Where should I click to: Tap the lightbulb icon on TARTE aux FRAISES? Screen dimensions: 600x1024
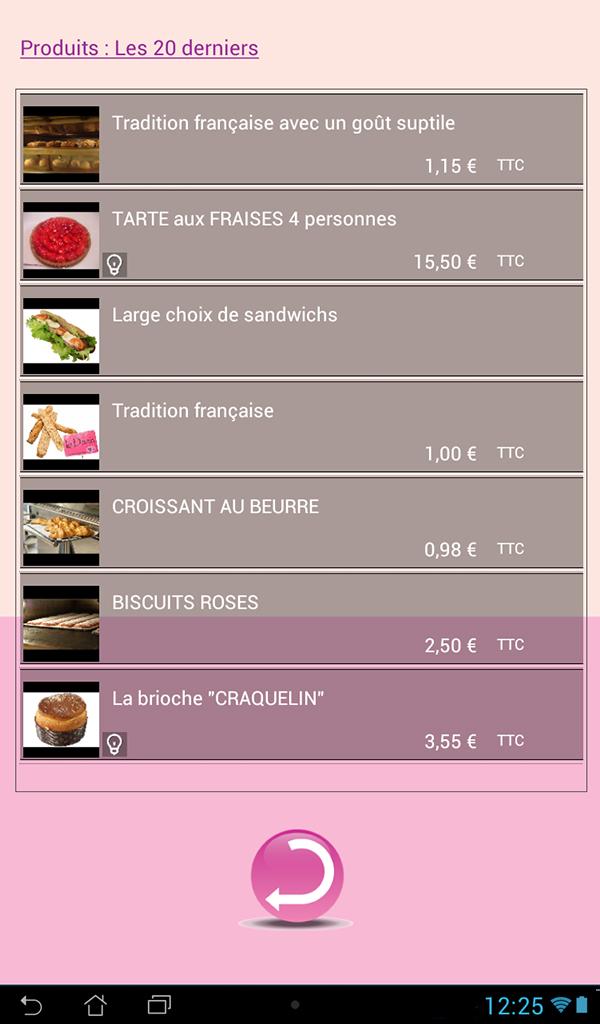115,265
